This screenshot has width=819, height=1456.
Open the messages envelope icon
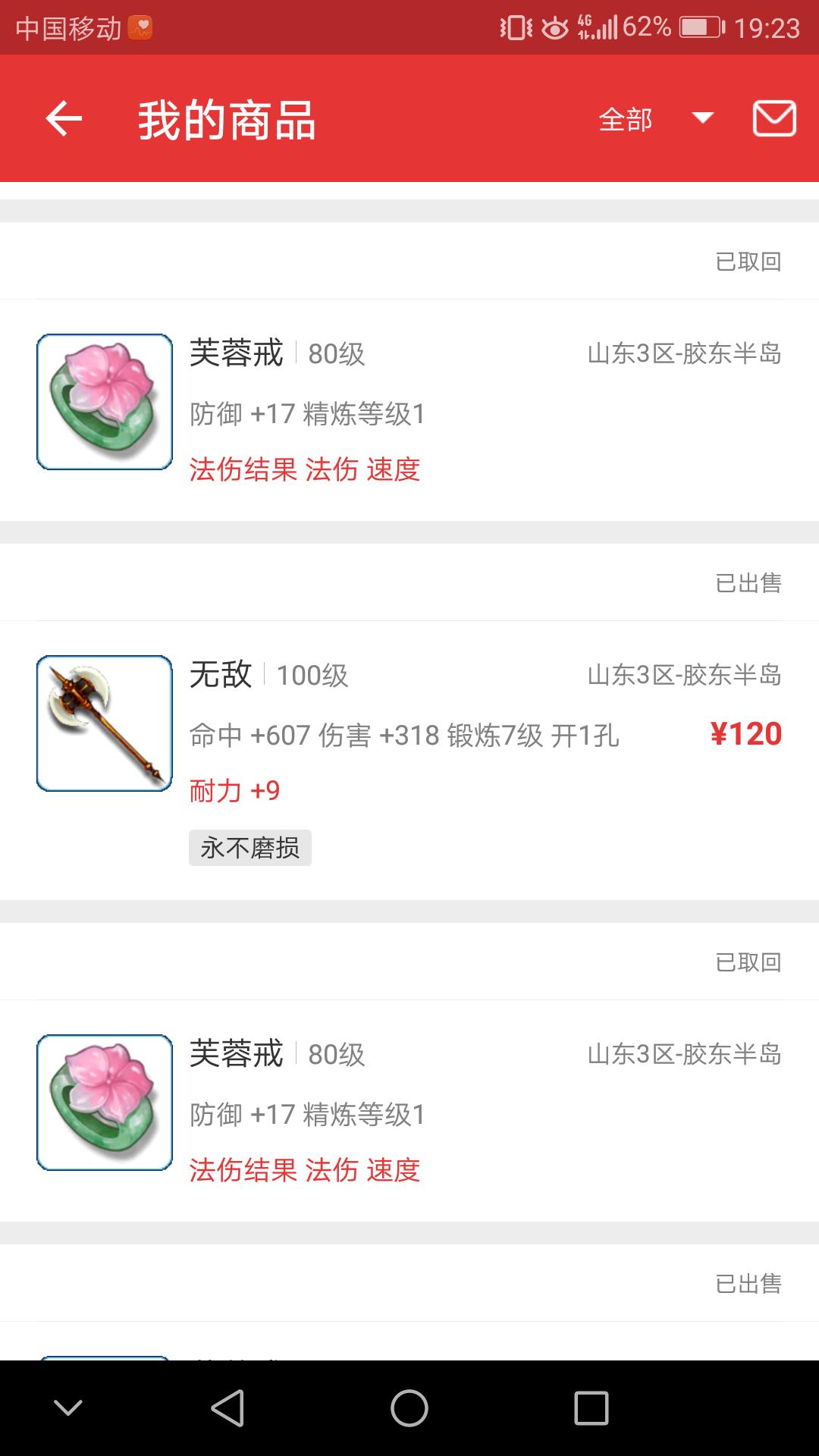pyautogui.click(x=774, y=119)
